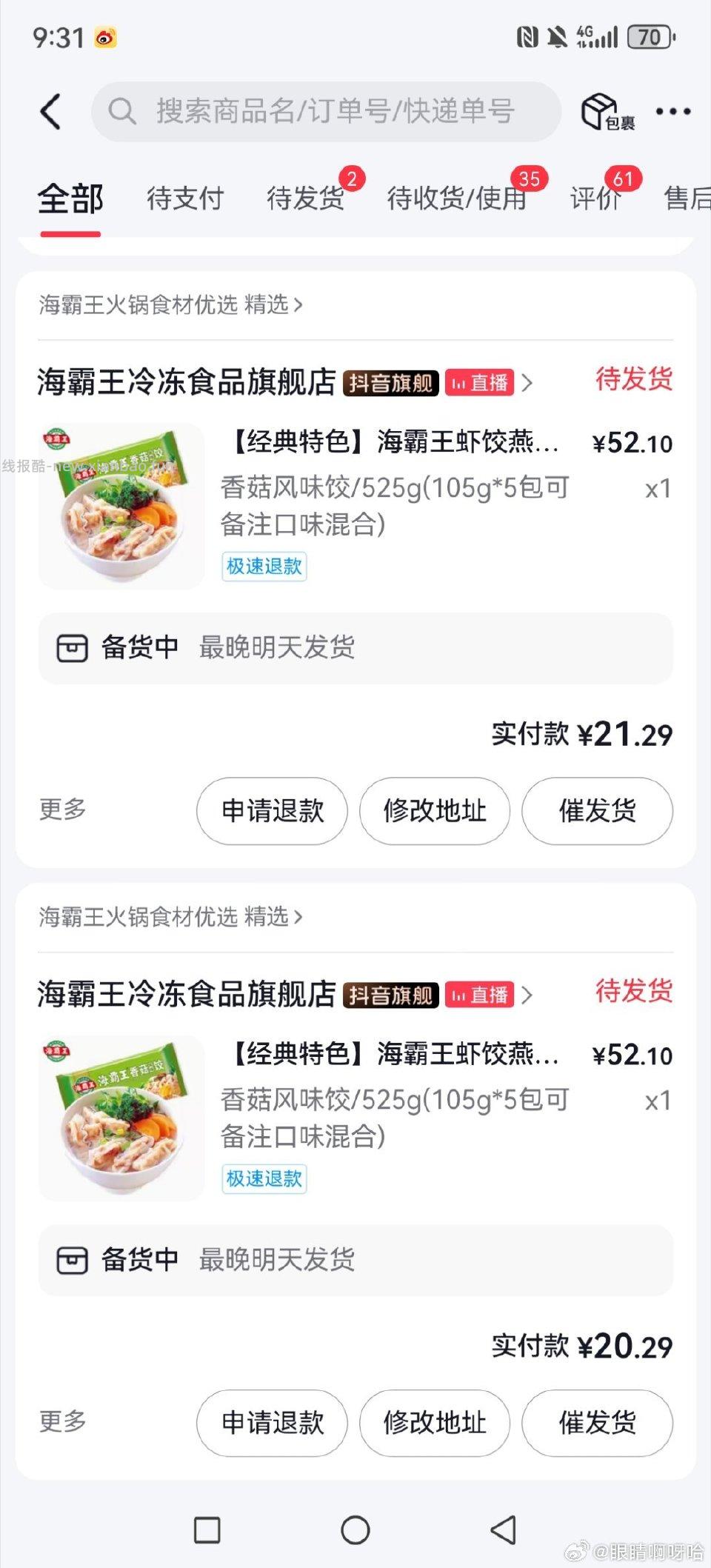Tap the 备货中 package status icon
711x1568 pixels.
[x=73, y=647]
